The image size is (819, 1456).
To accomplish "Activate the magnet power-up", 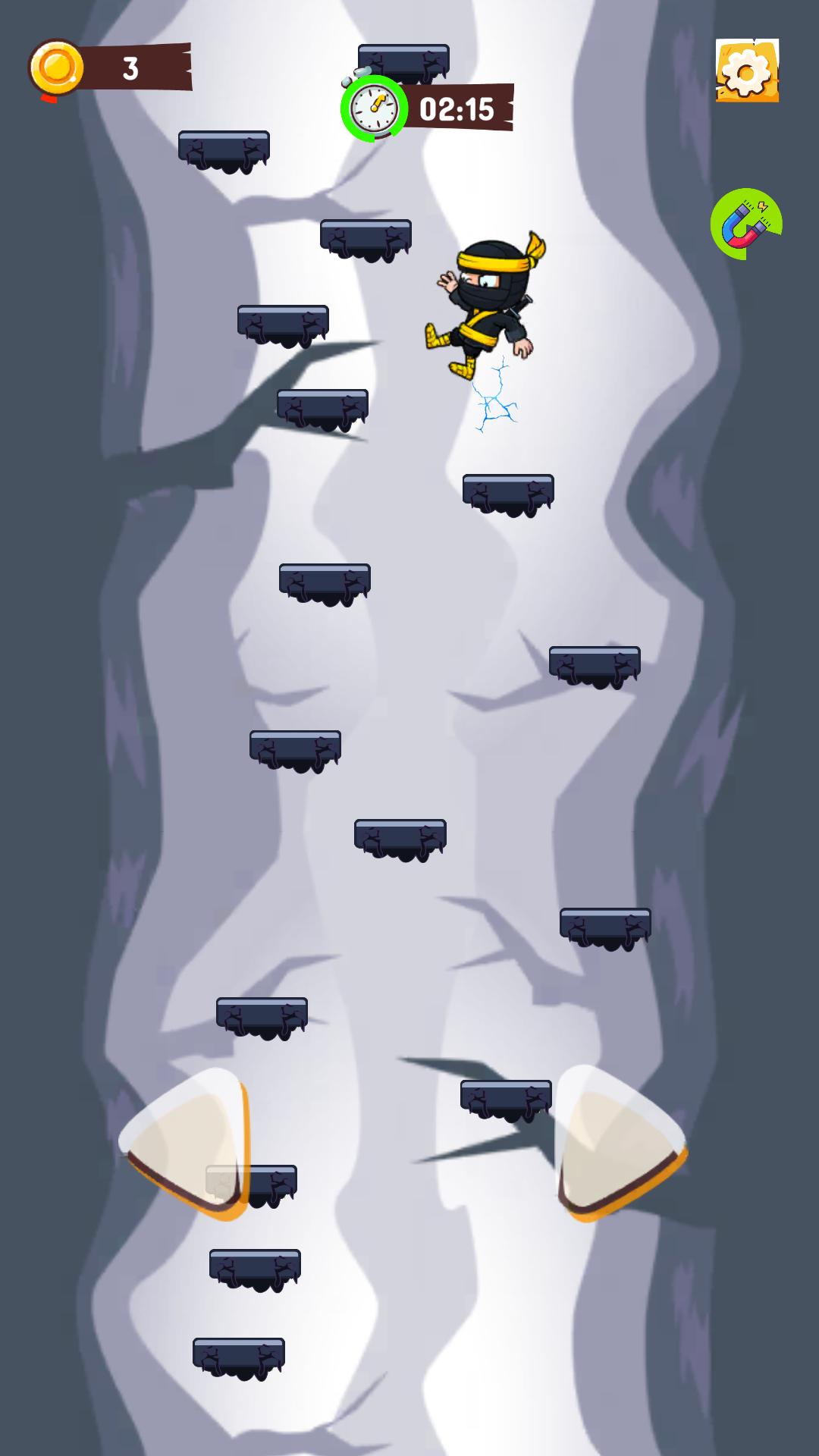I will pos(746,224).
